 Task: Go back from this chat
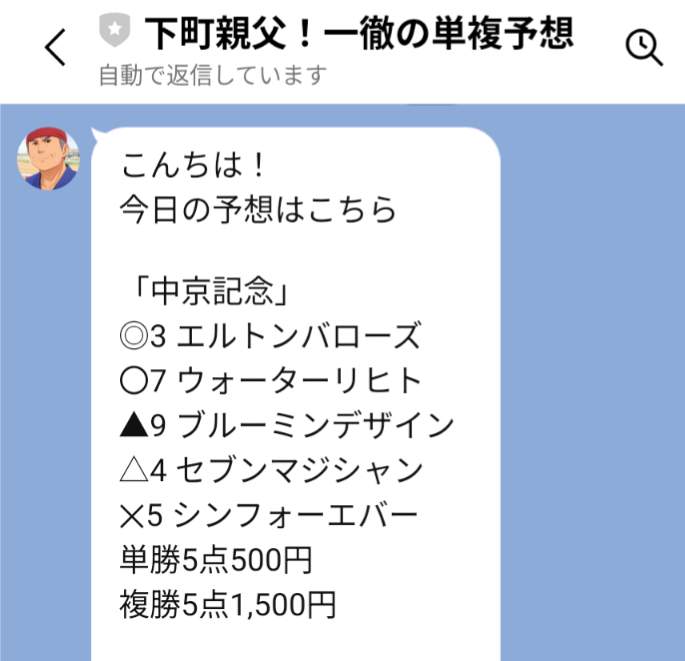click(x=55, y=47)
